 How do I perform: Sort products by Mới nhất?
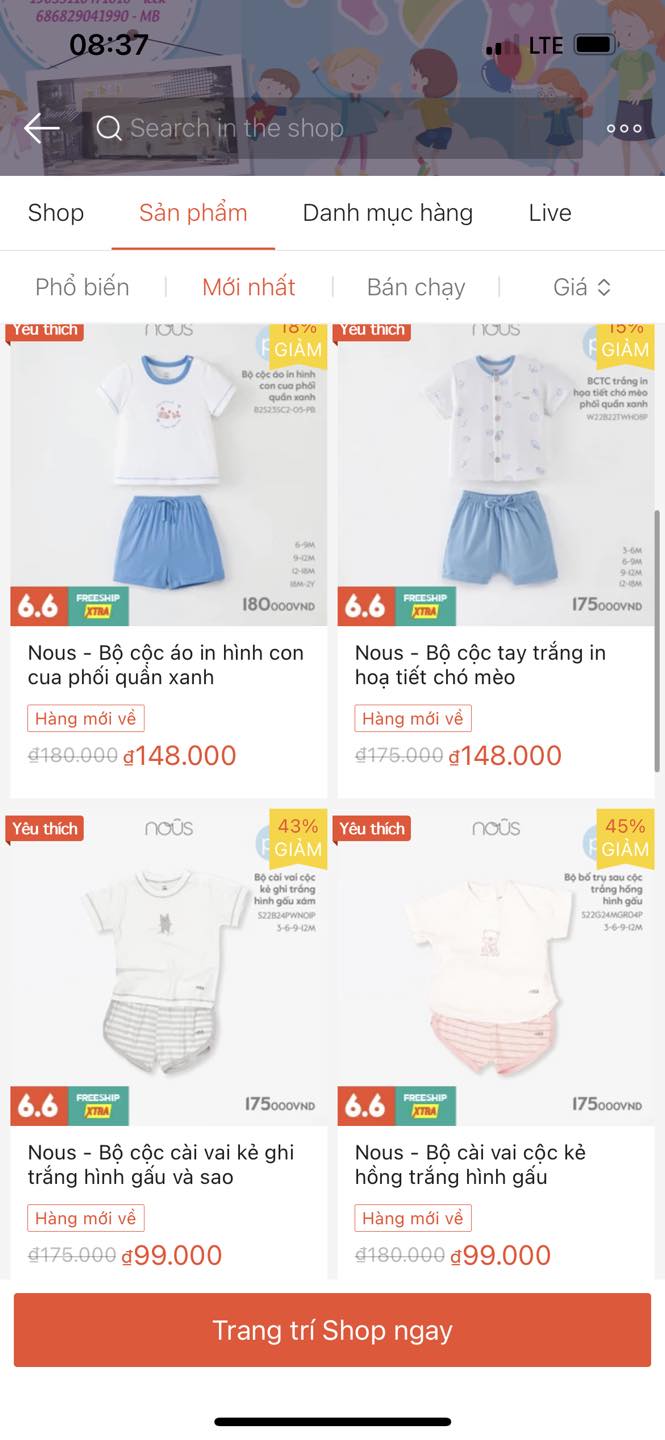click(249, 288)
